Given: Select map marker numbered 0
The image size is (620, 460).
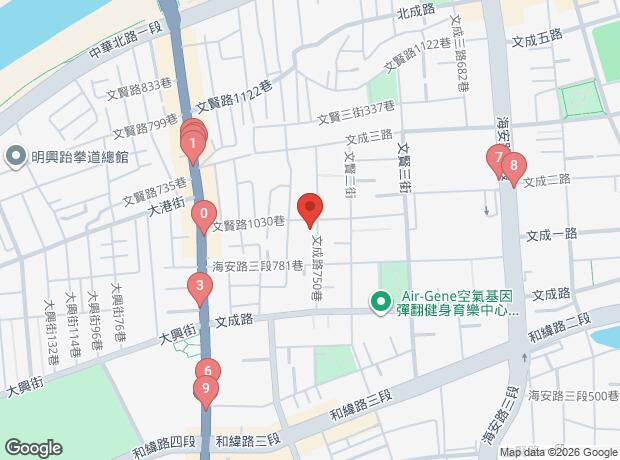Looking at the screenshot, I should coord(203,214).
